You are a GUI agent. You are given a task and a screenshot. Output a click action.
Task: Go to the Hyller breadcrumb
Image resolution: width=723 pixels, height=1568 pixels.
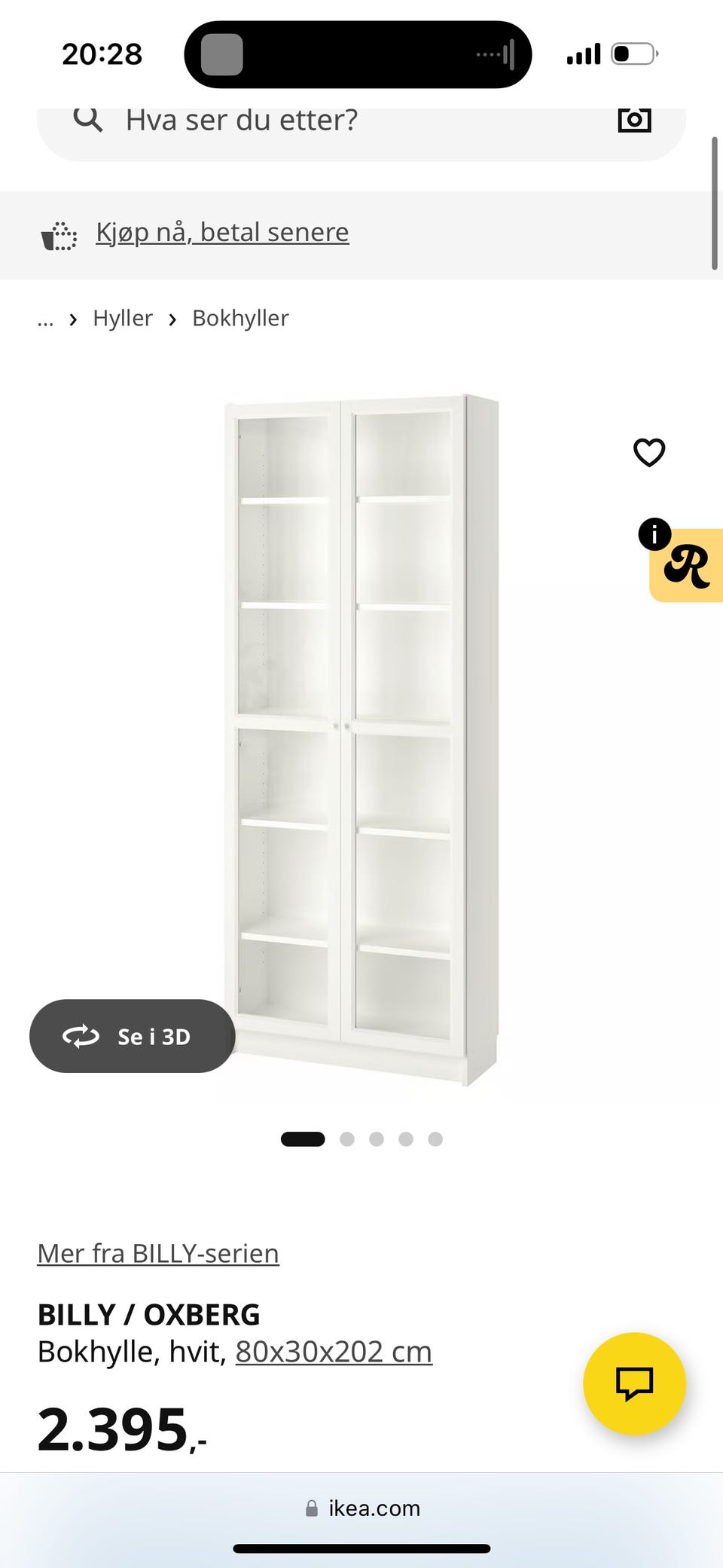[x=123, y=318]
